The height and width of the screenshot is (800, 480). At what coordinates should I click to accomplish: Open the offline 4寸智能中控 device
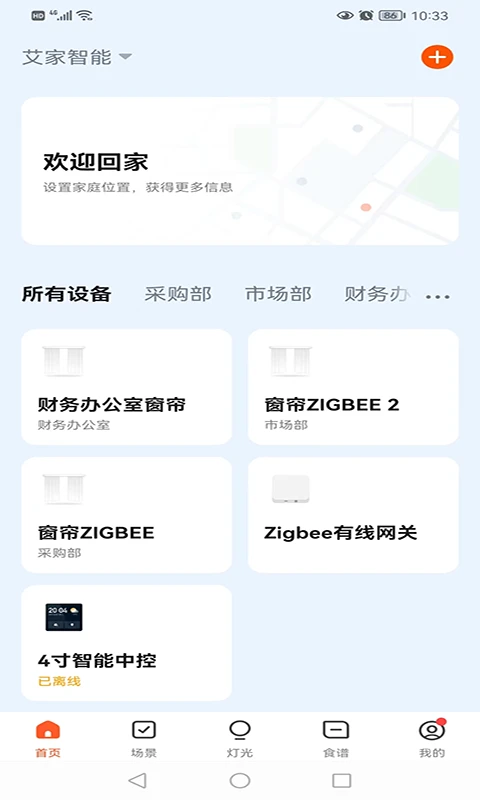127,643
